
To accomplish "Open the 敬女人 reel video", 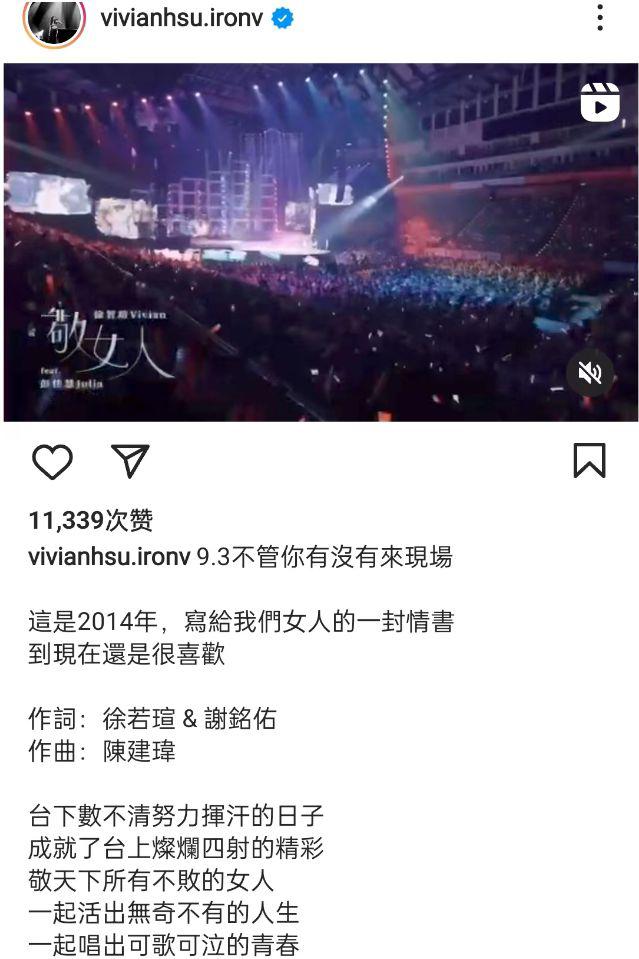I will point(320,240).
